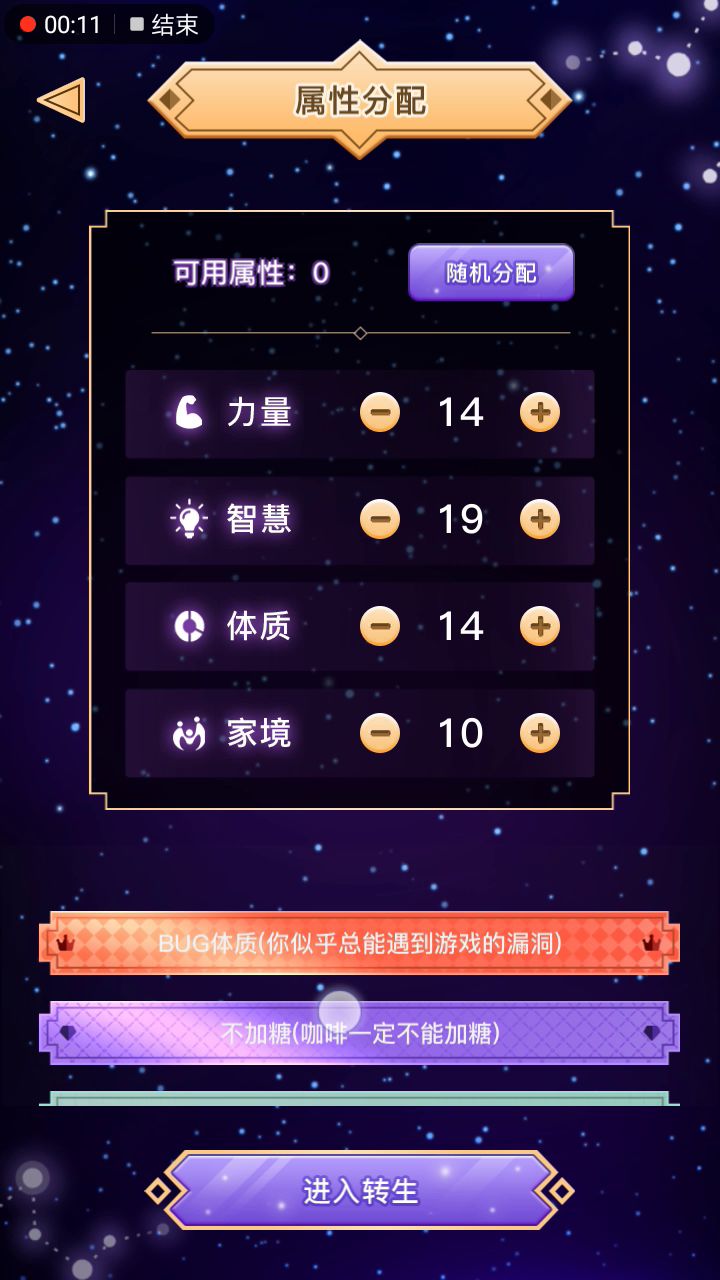This screenshot has height=1280, width=720.
Task: Go back using the arrow icon
Action: (x=62, y=100)
